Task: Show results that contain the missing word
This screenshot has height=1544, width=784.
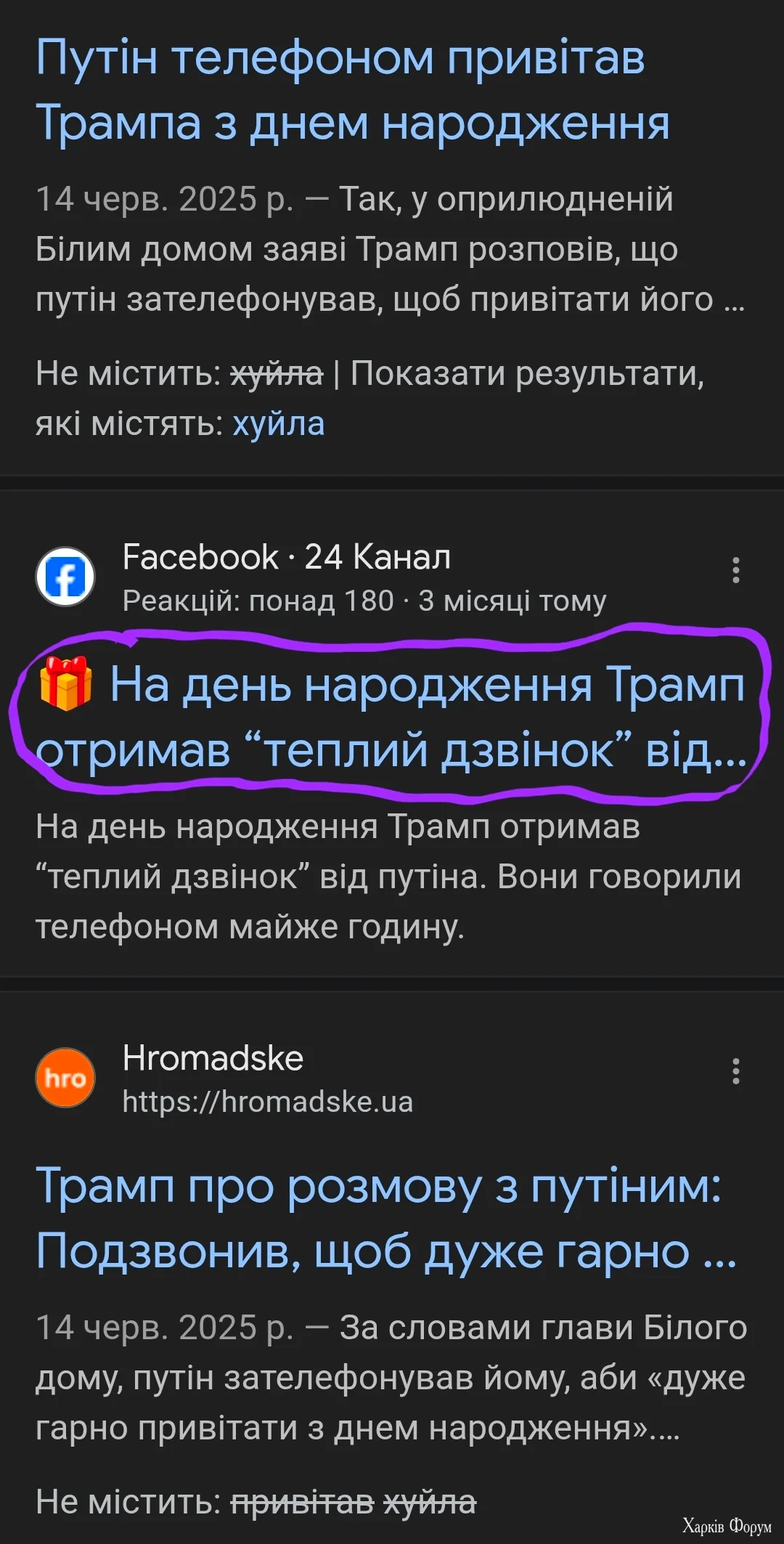Action: point(278,423)
